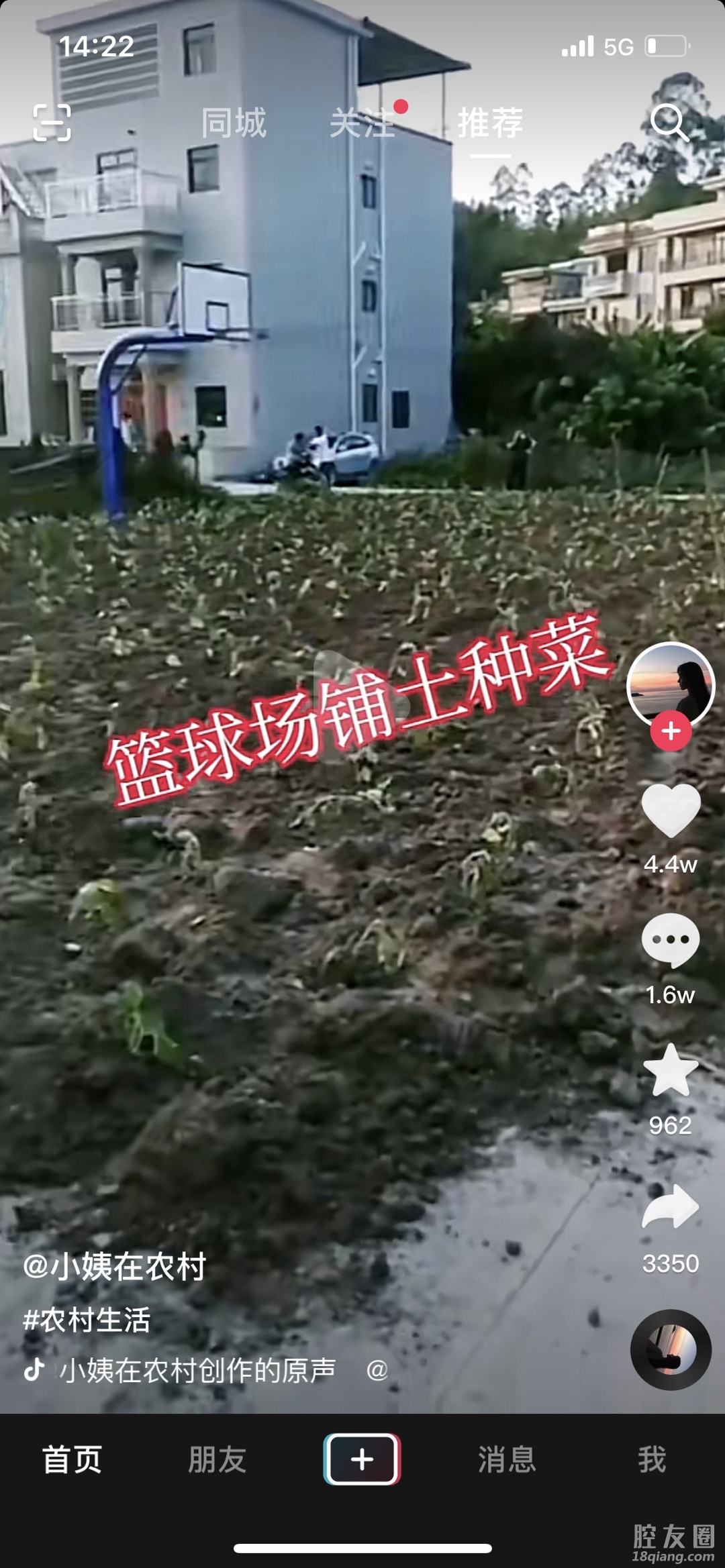Create a new video with the plus button
The height and width of the screenshot is (1568, 725).
362,1459
